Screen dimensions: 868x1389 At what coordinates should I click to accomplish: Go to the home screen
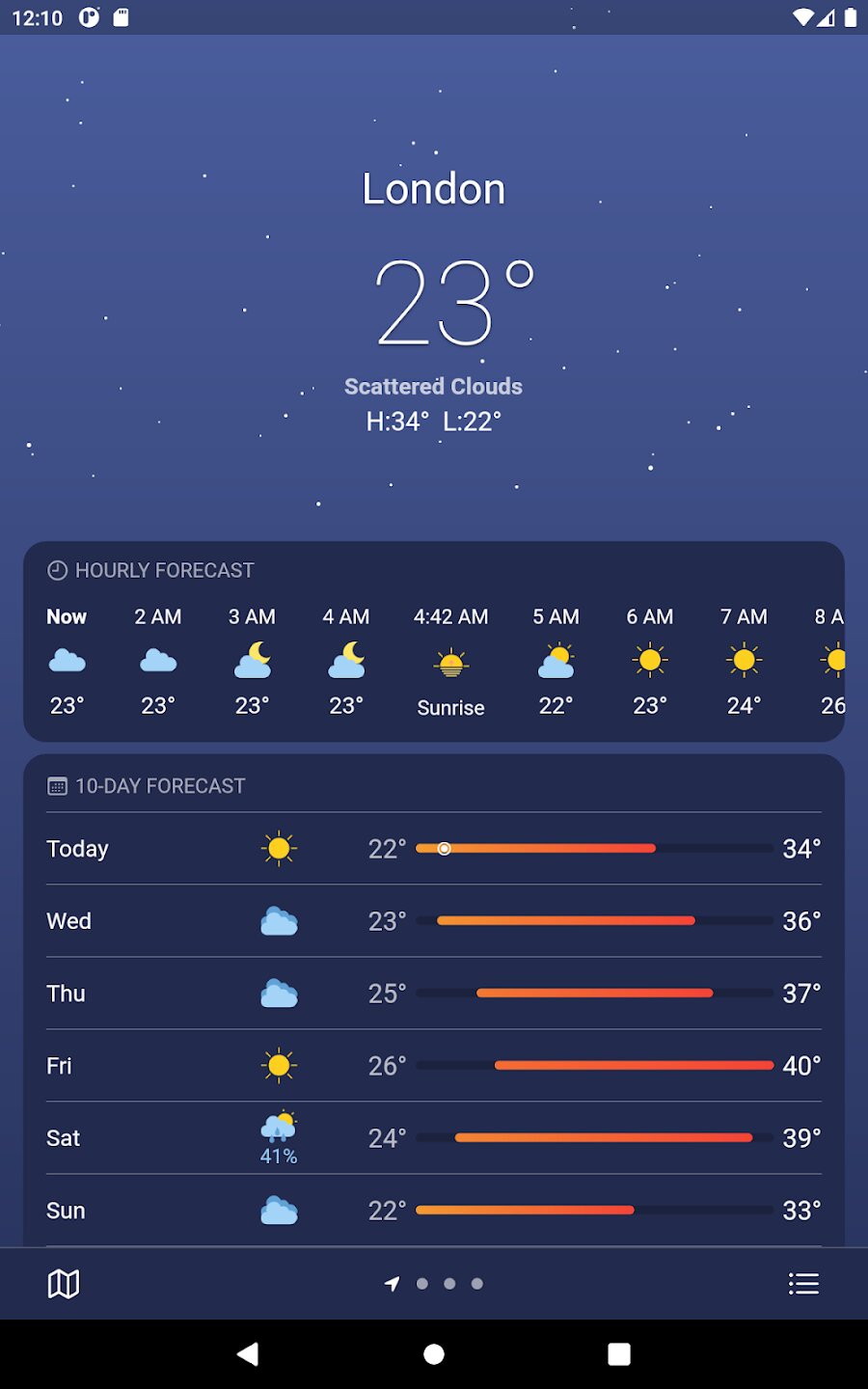[434, 1354]
